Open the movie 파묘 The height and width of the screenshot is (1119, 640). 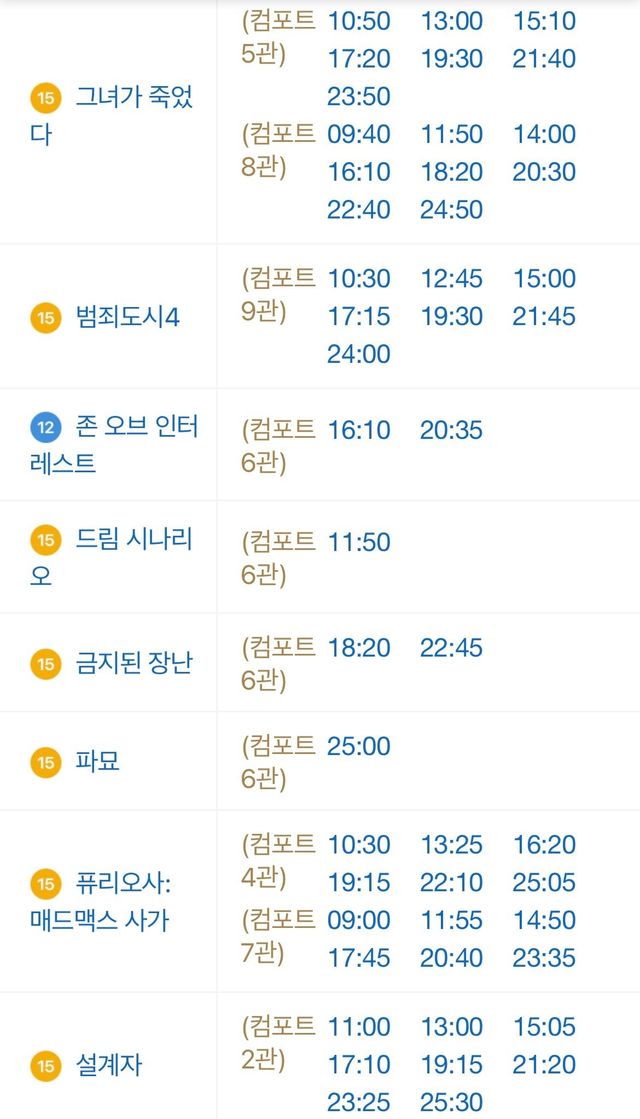click(98, 761)
